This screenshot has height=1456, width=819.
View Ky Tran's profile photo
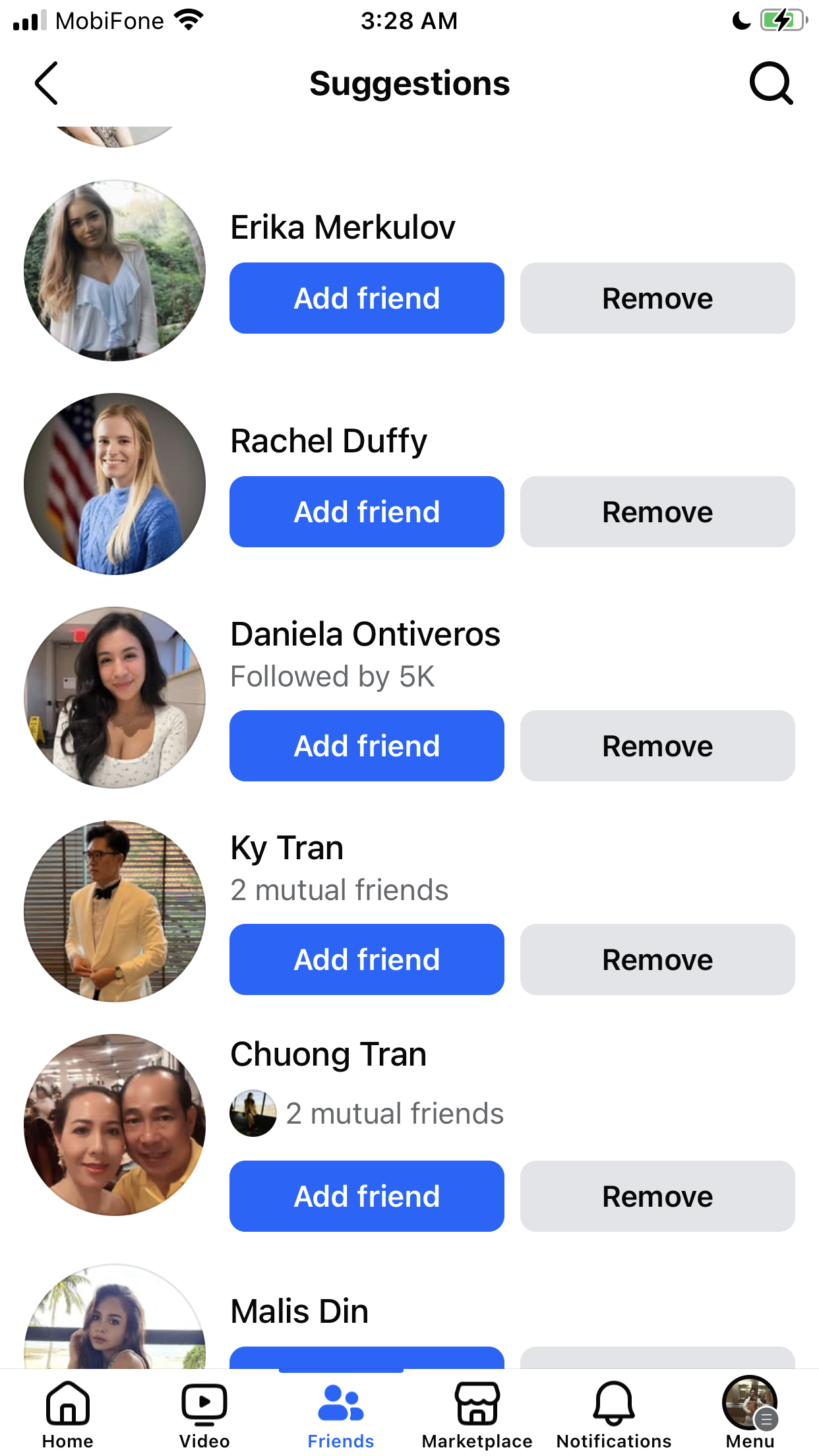pyautogui.click(x=115, y=911)
